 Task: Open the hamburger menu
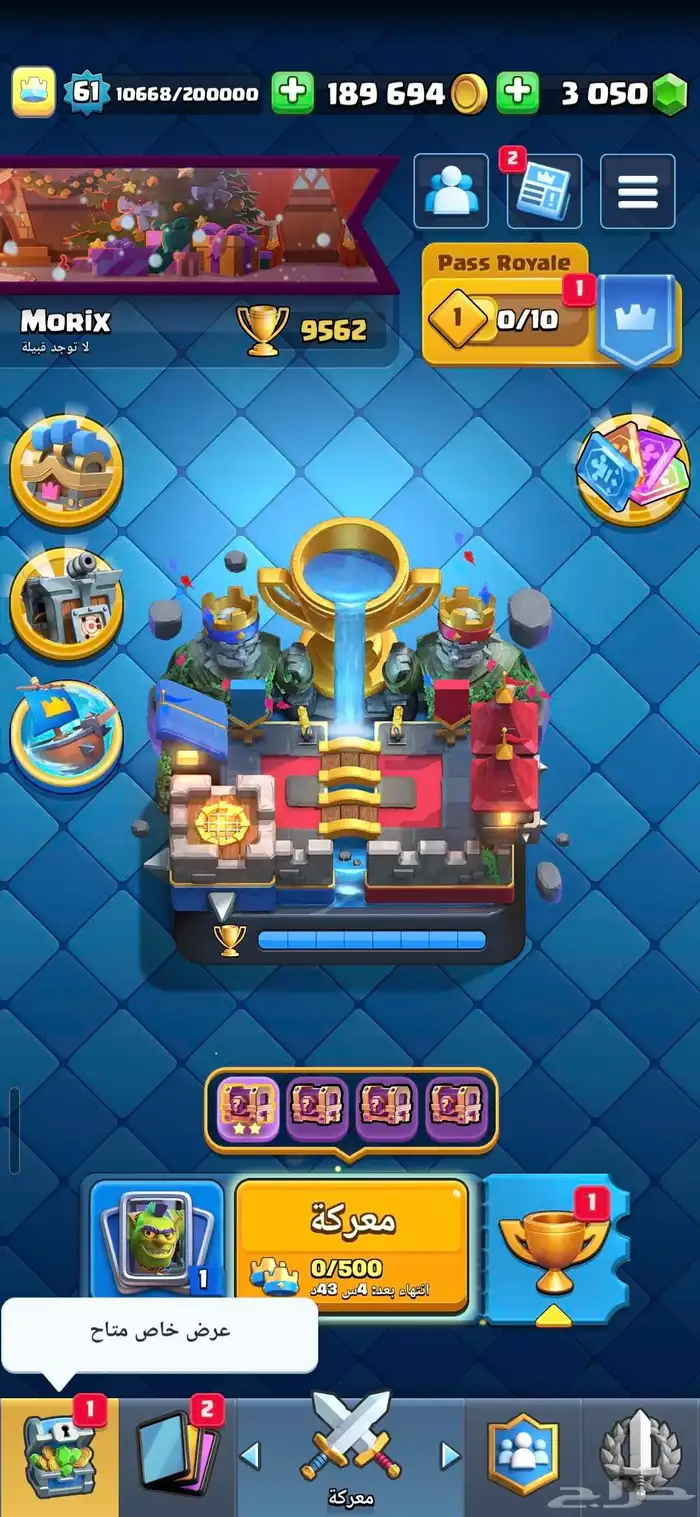pyautogui.click(x=637, y=191)
